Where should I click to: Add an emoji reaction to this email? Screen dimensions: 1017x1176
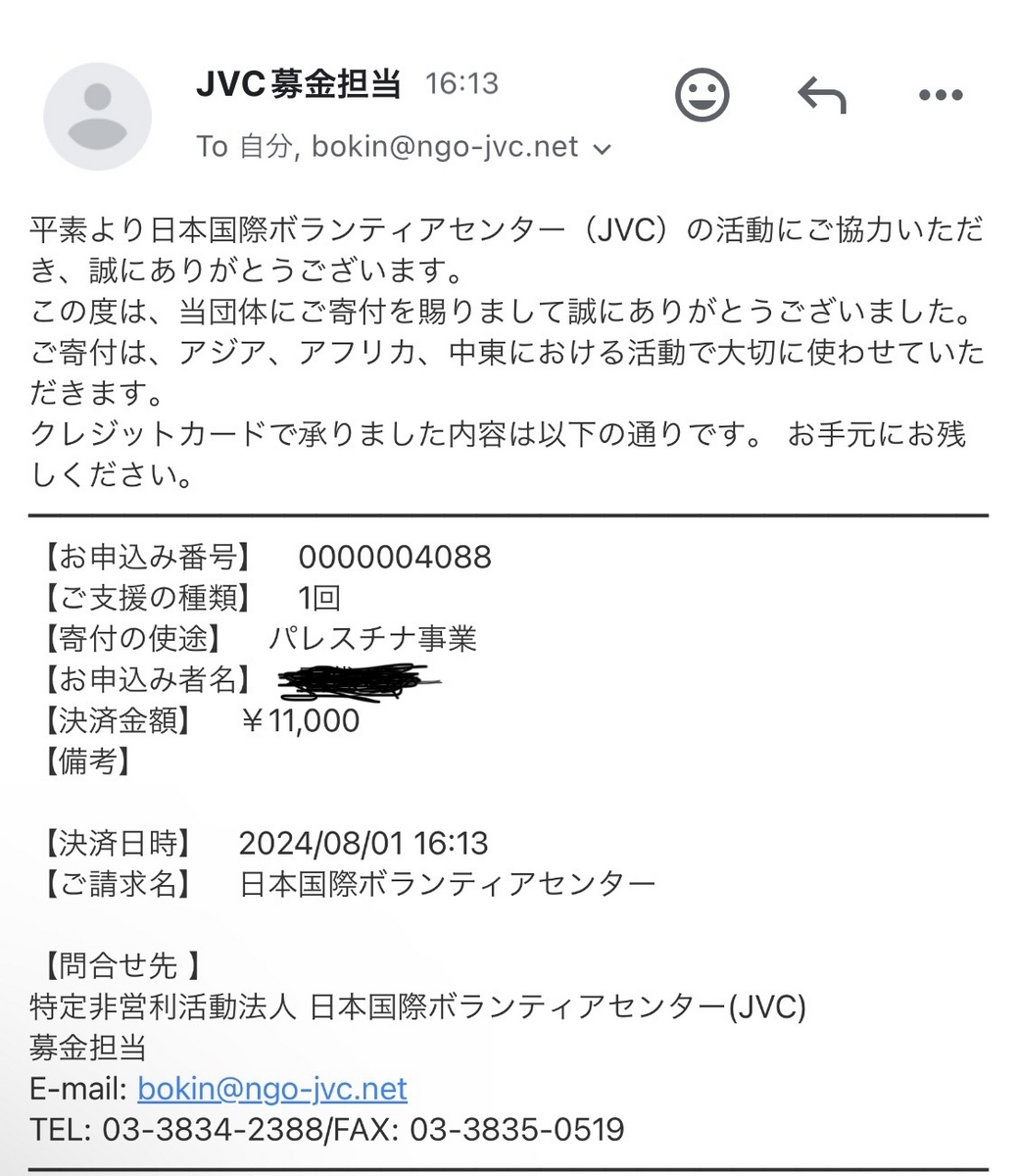pos(702,95)
